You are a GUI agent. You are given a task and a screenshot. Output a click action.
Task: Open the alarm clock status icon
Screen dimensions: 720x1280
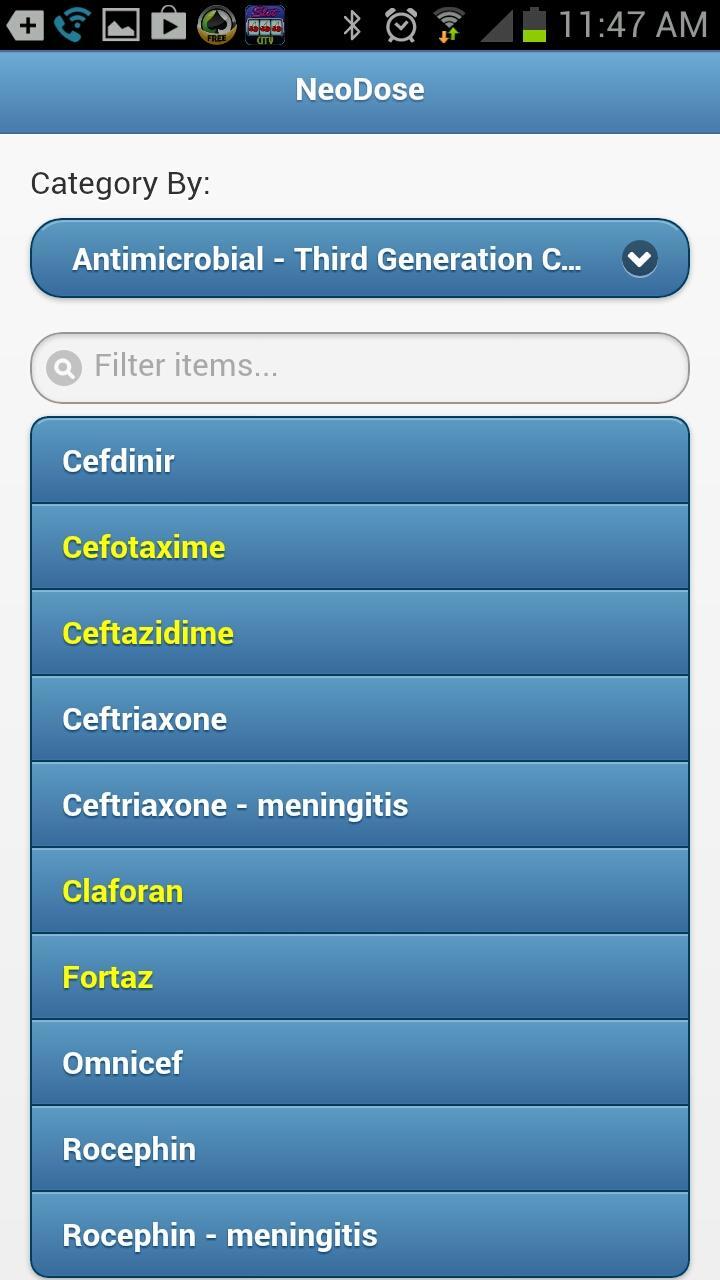[x=399, y=25]
